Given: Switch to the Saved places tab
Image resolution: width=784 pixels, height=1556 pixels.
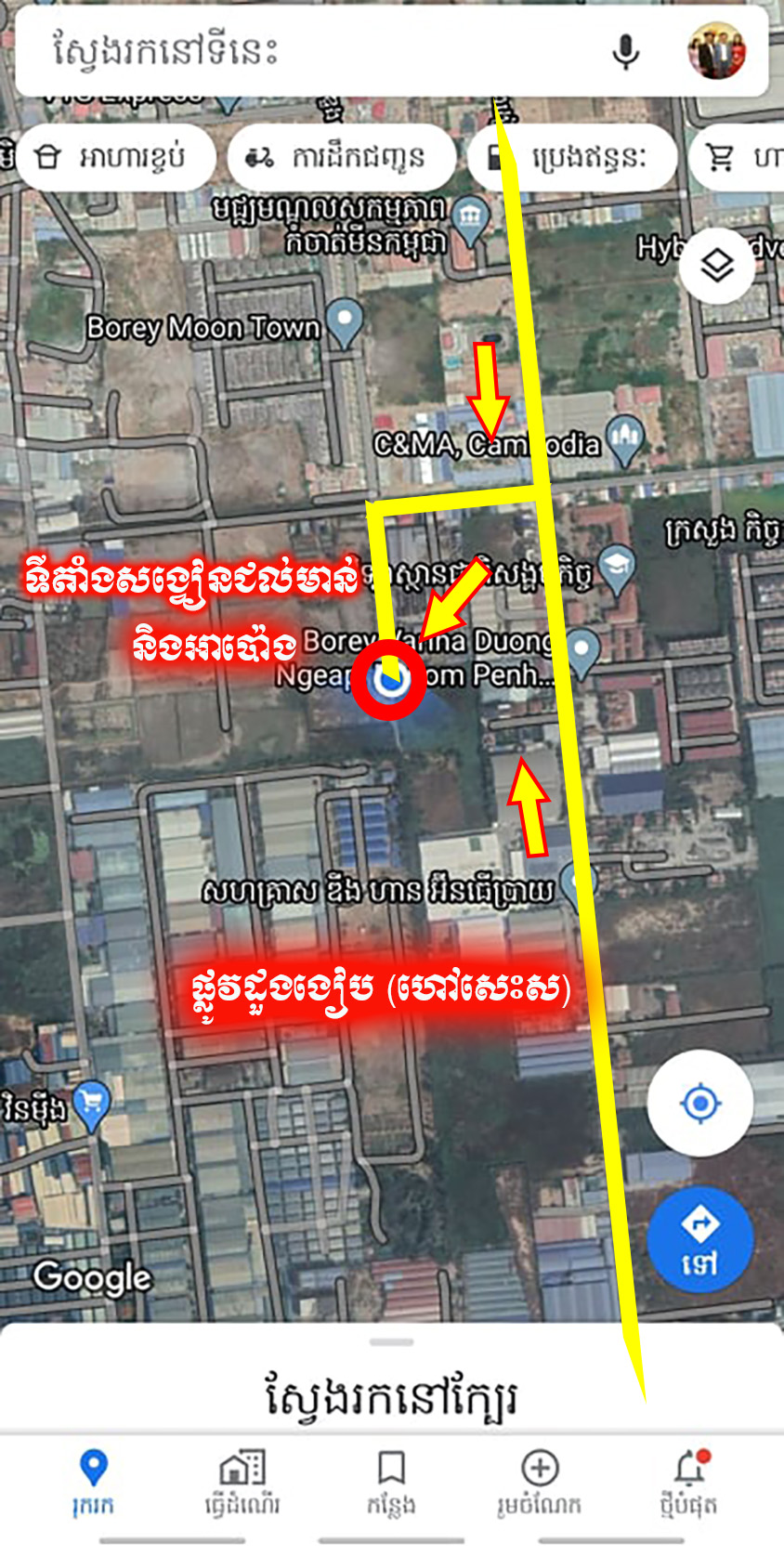Looking at the screenshot, I should pos(391,1484).
